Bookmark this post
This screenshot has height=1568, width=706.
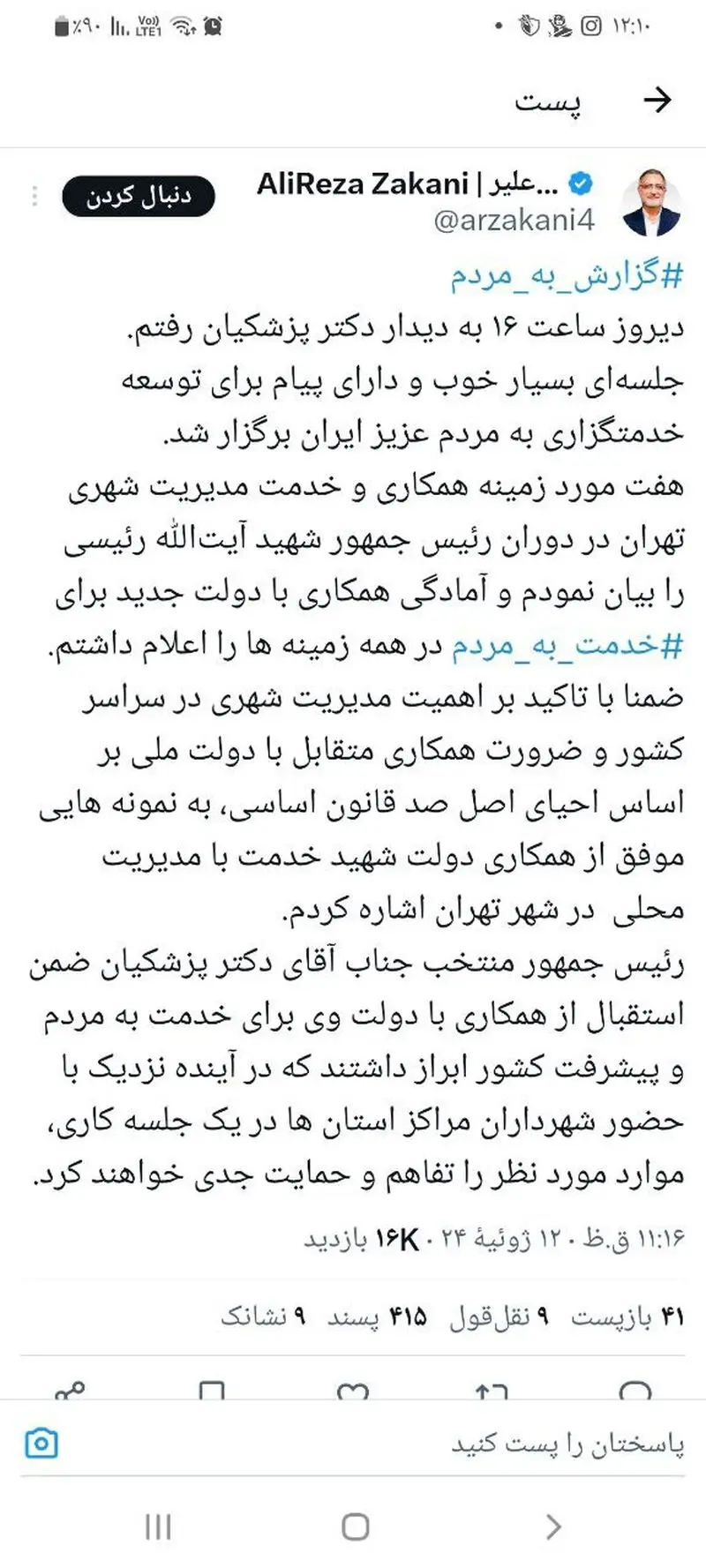212,1392
